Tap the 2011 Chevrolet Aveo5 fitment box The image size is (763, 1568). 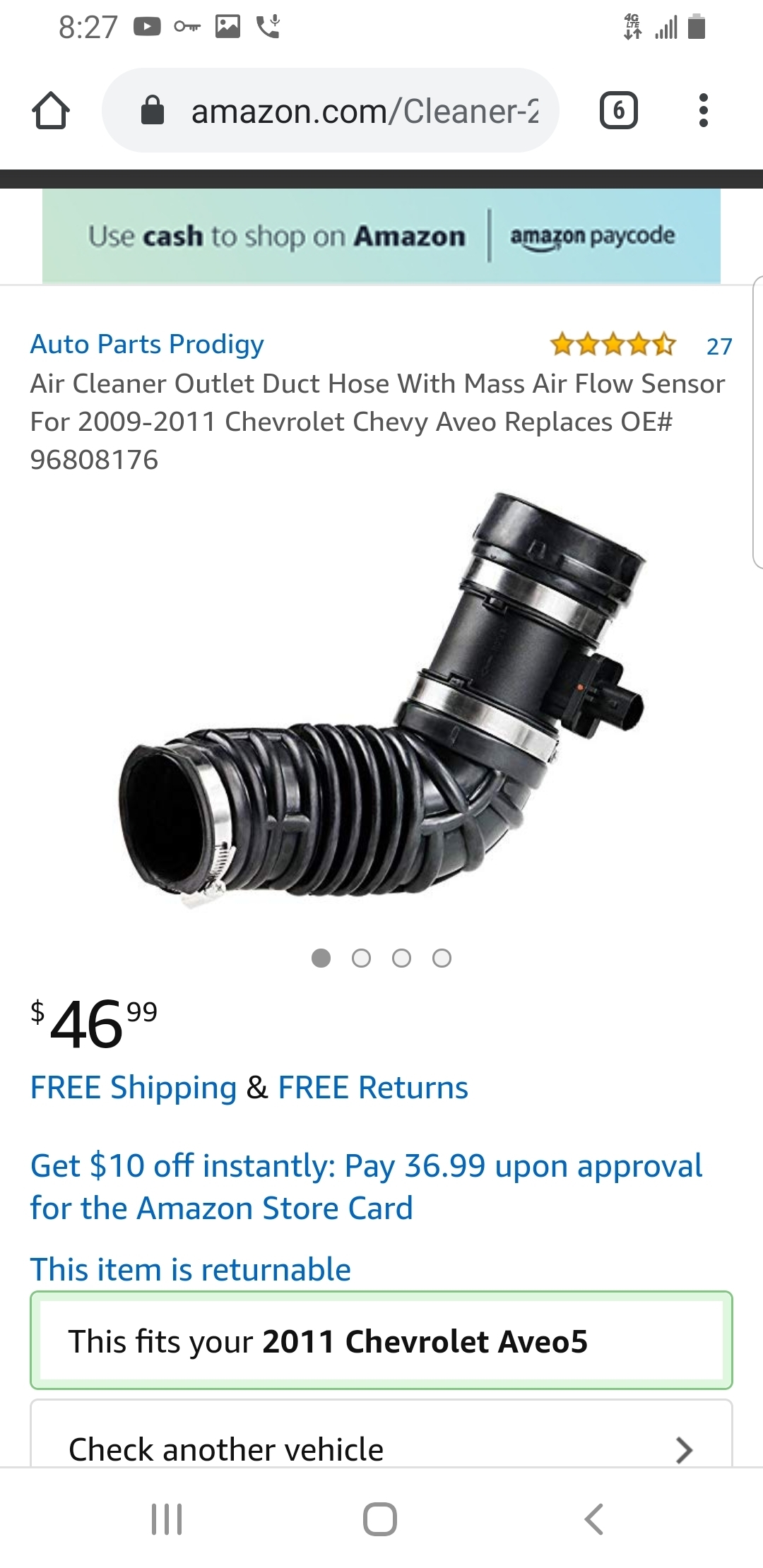[x=381, y=1341]
